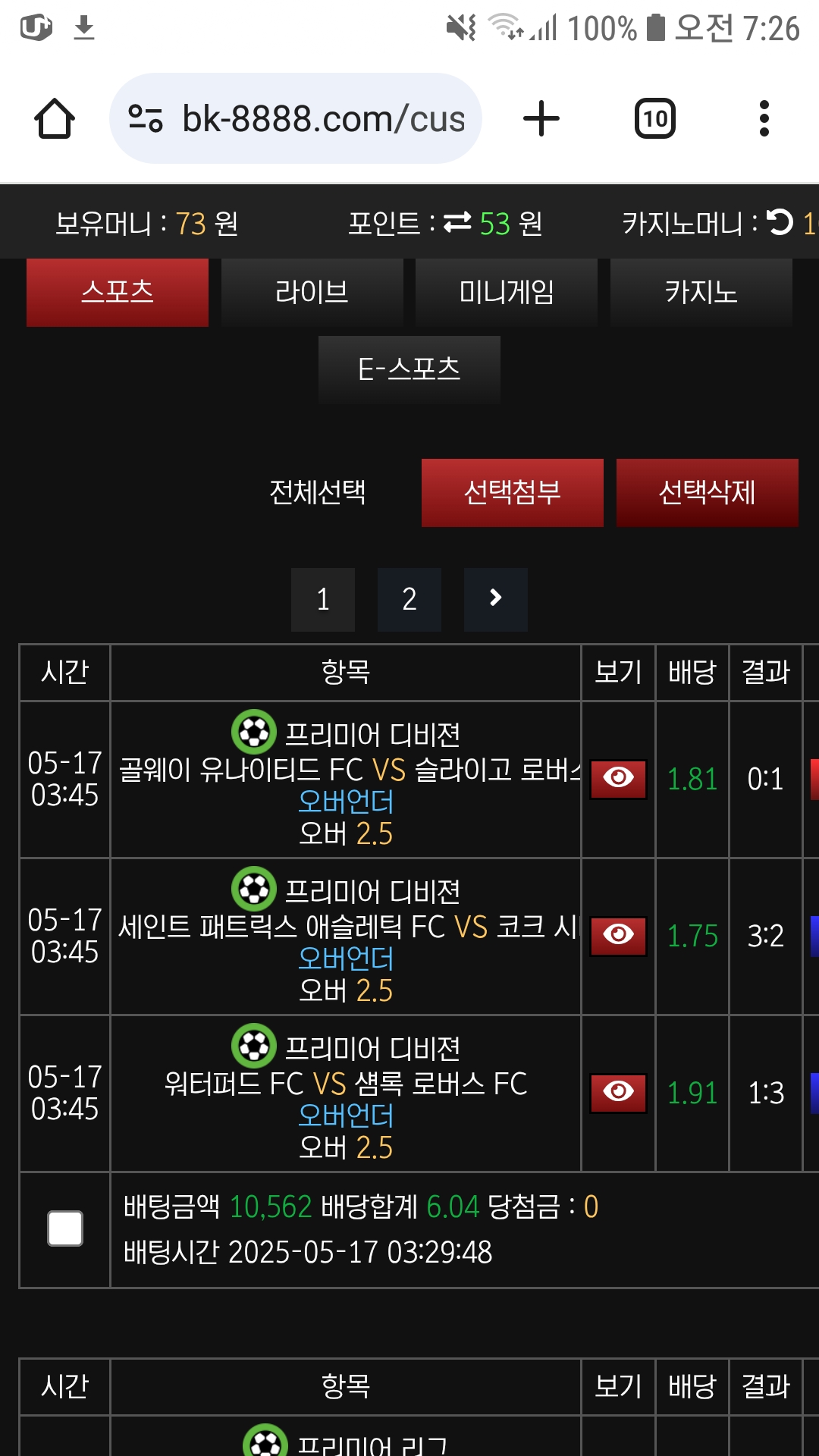Open a new browser tab

541,119
